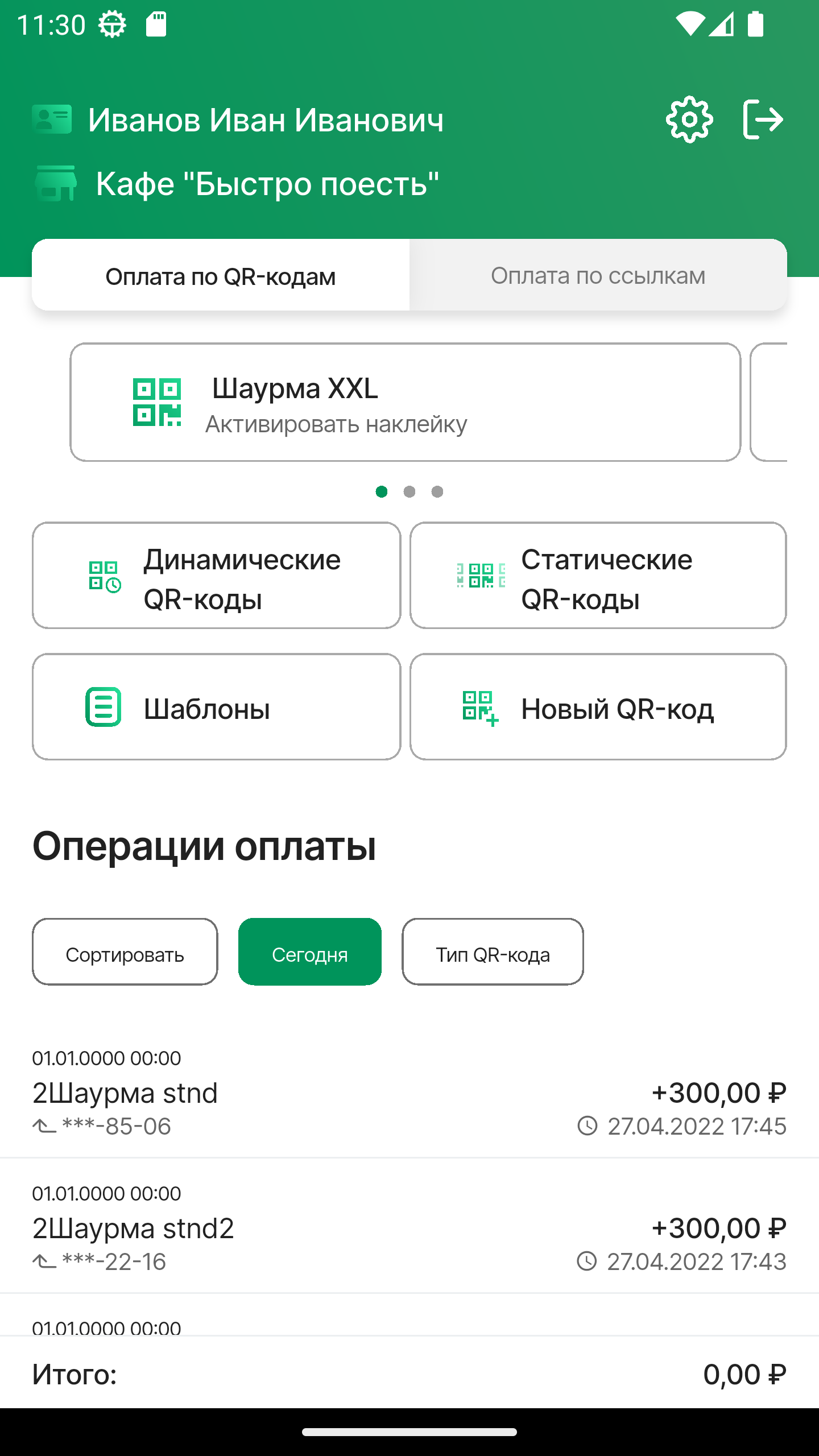Open Settings via the gear icon
This screenshot has width=819, height=1456.
(x=689, y=119)
